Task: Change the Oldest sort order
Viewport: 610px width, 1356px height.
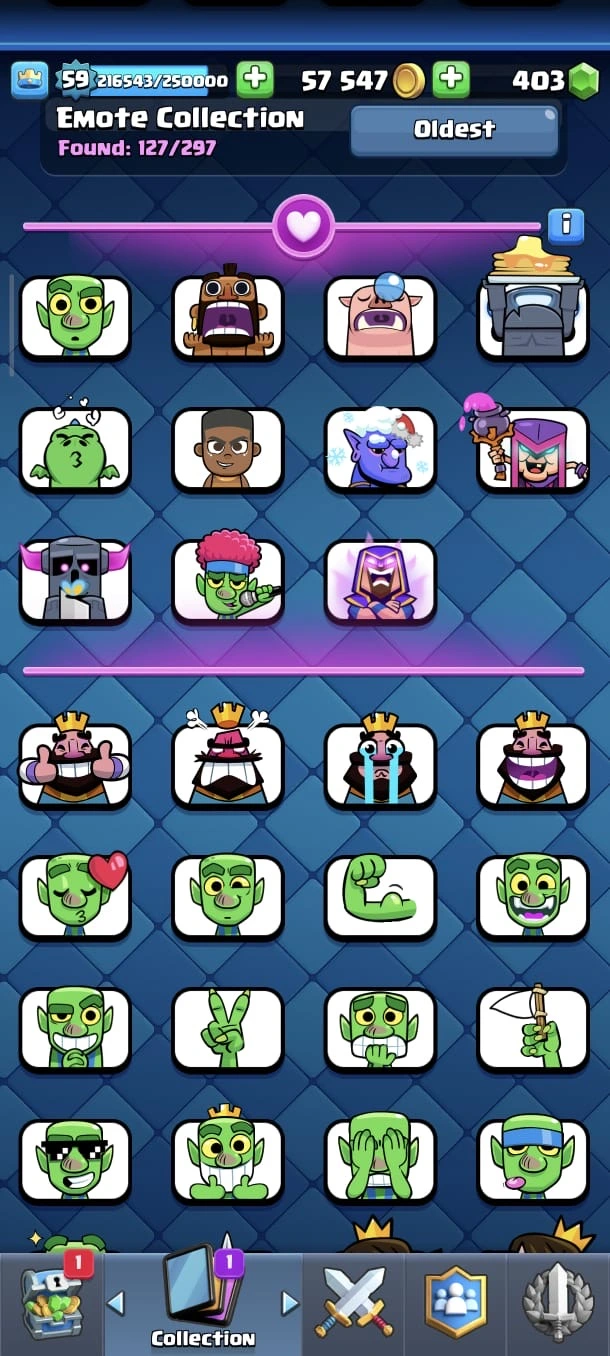Action: [x=454, y=130]
